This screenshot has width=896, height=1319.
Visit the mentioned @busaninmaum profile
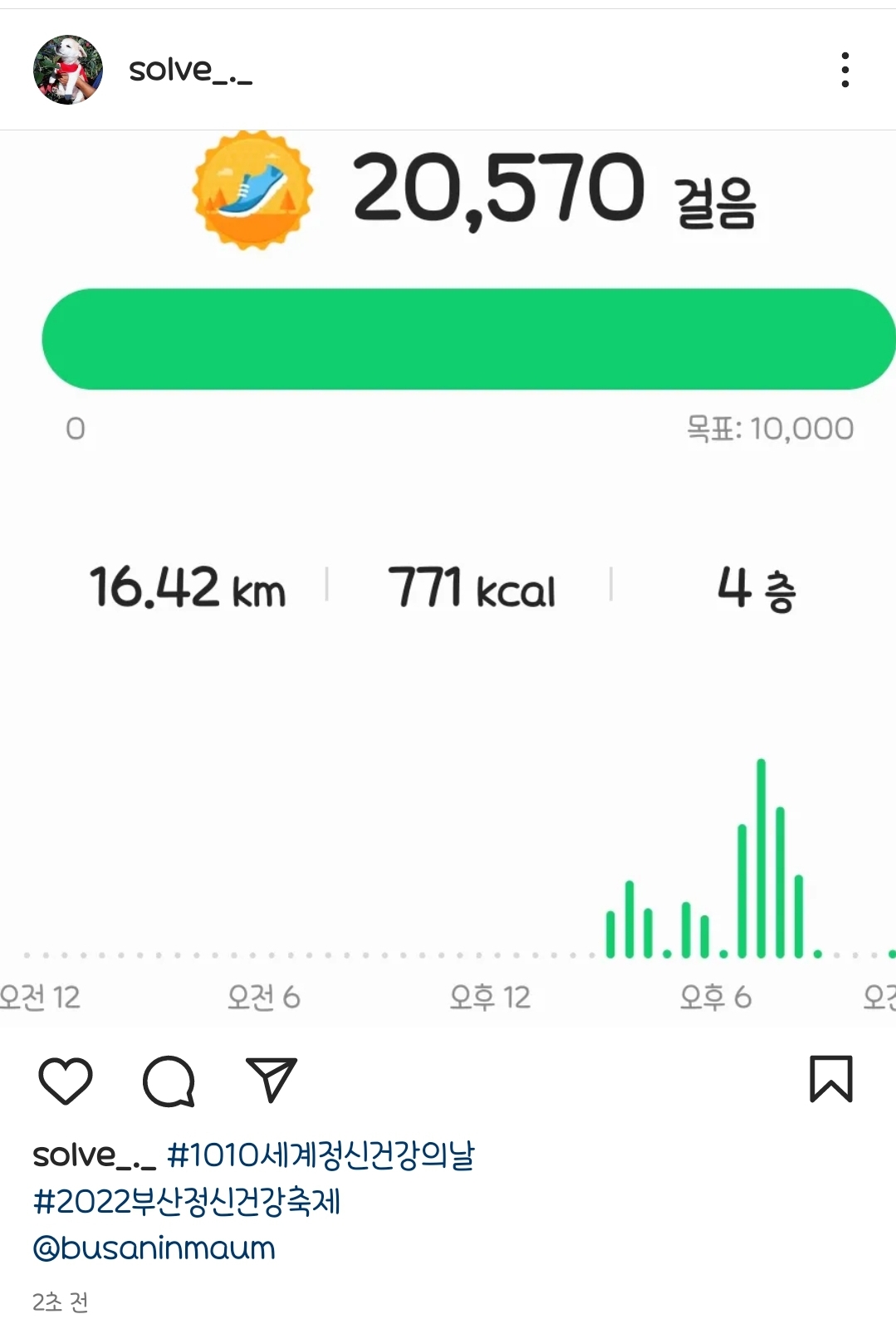point(154,1248)
